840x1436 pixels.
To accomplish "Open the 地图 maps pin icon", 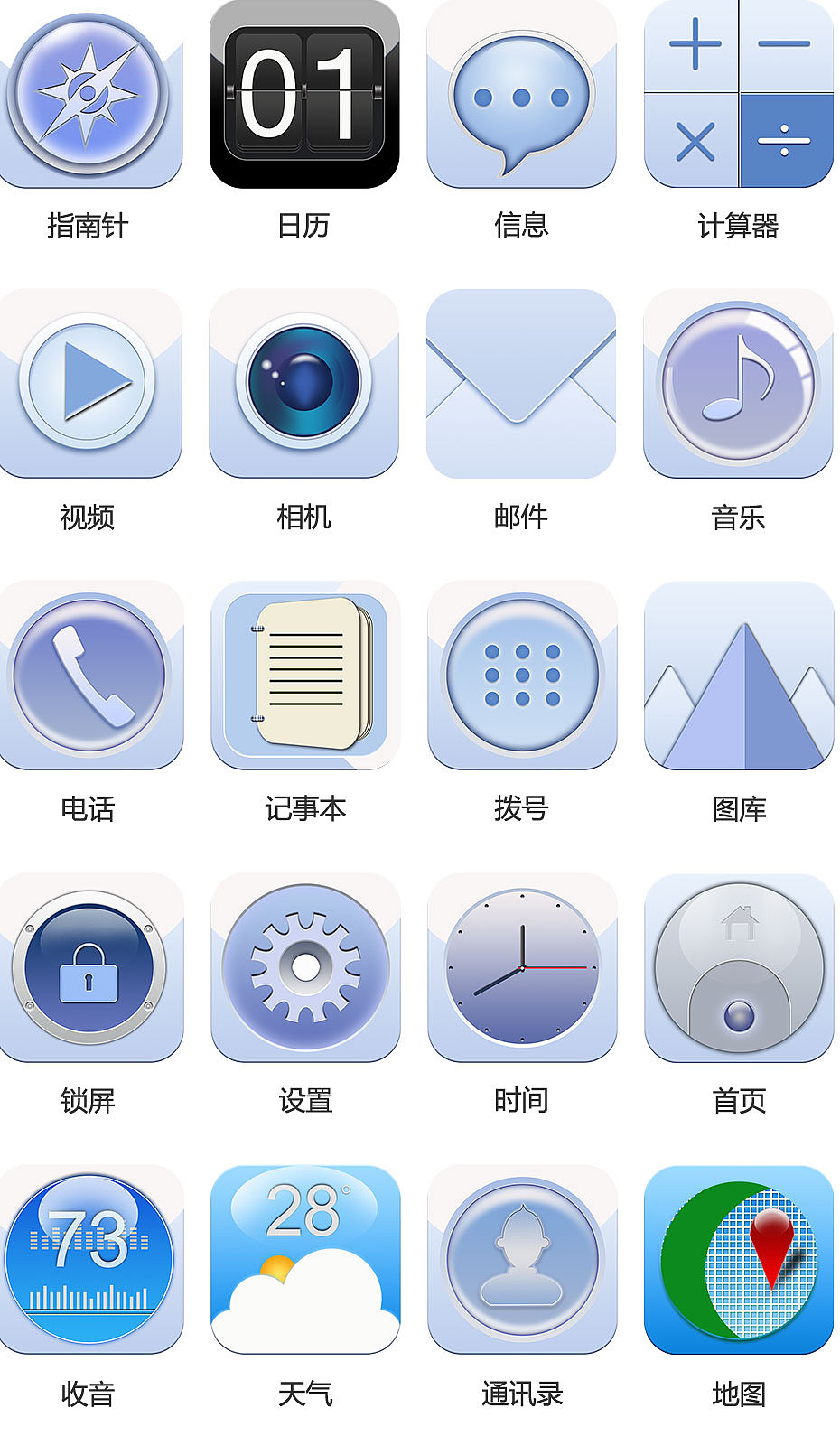I will (x=738, y=1258).
